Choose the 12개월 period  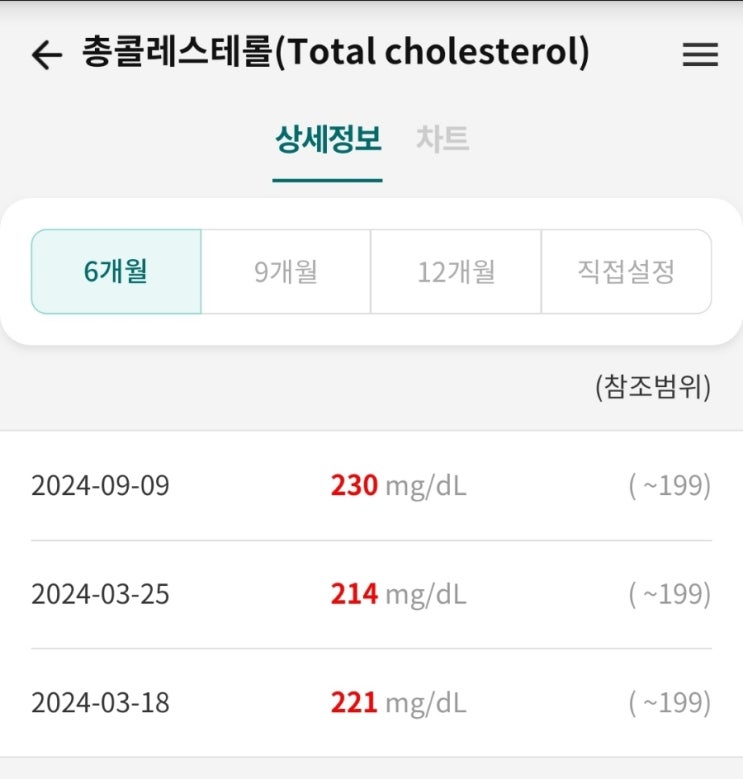456,272
